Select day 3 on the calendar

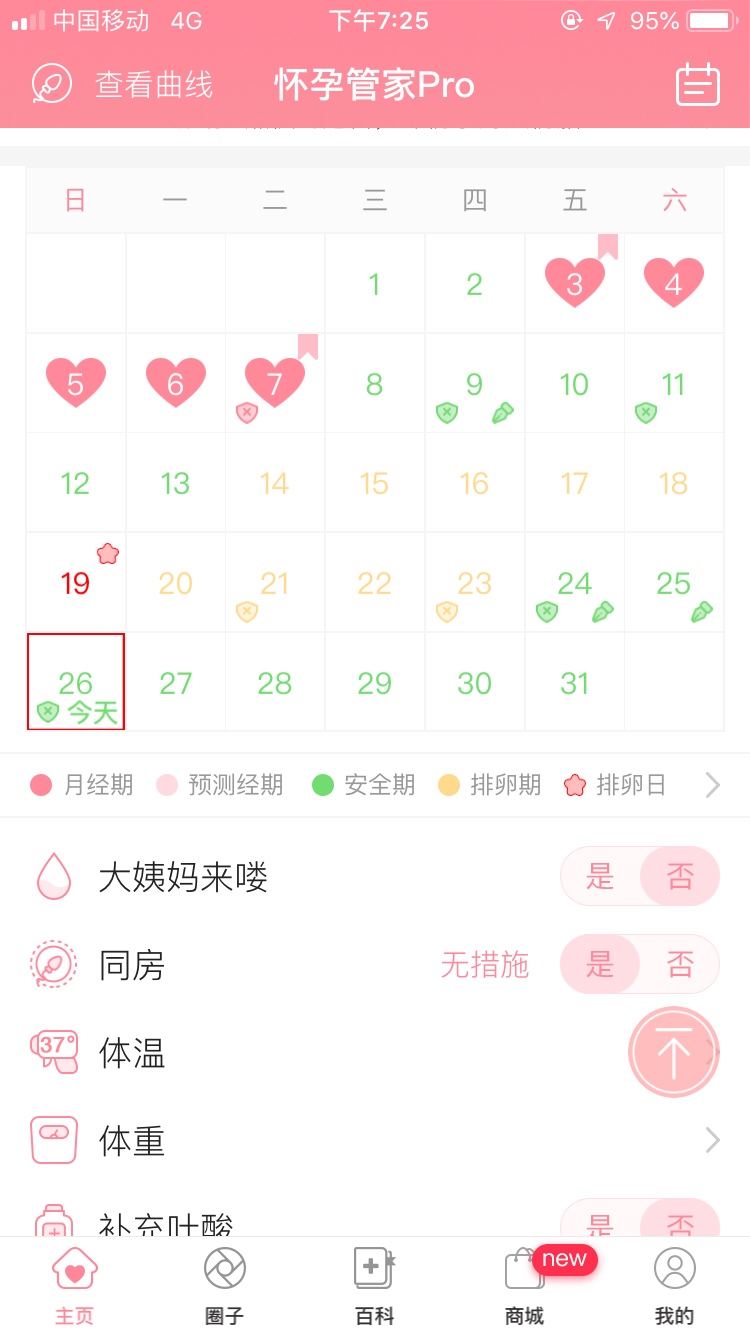point(575,283)
